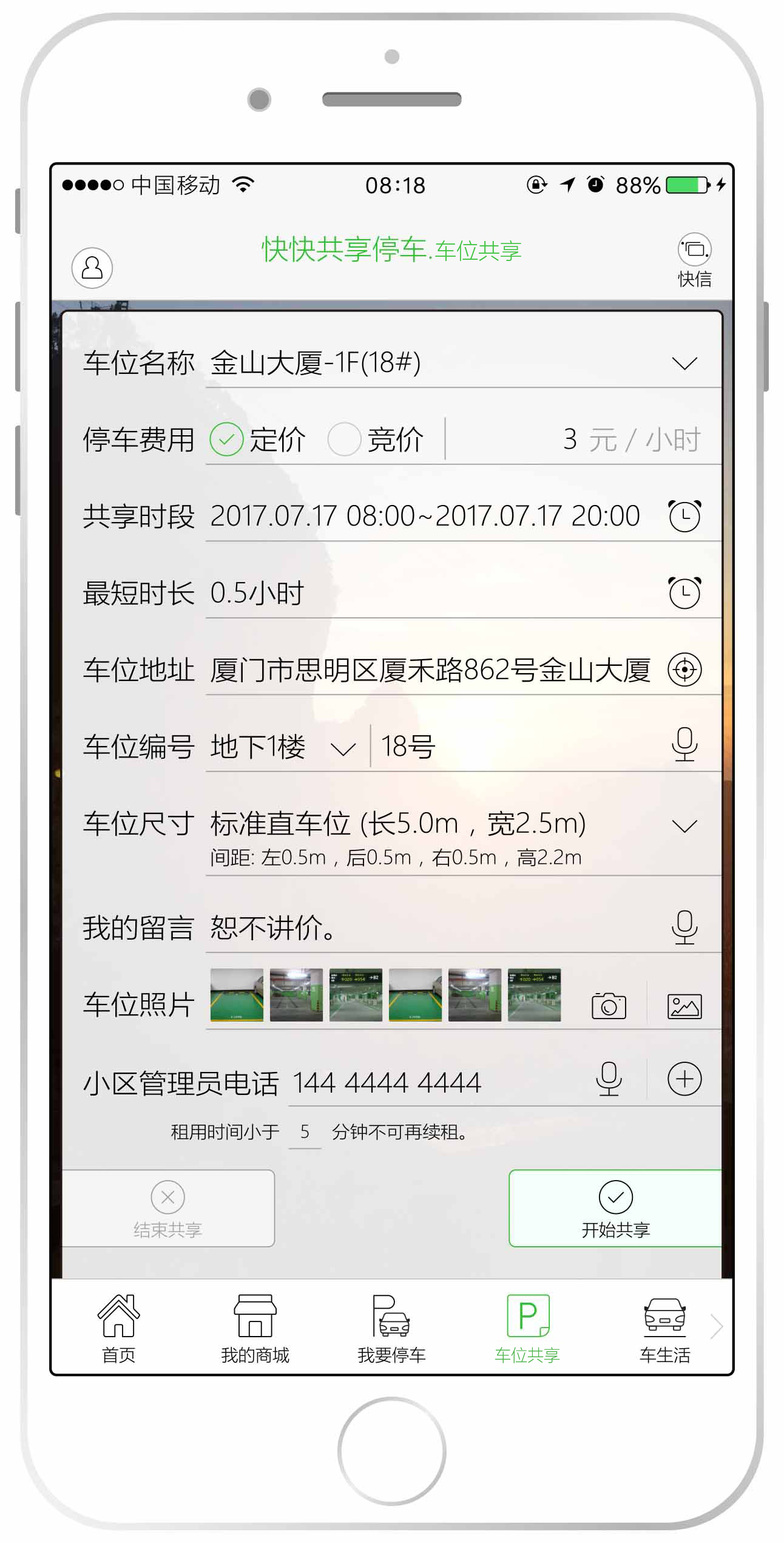Switch to the 首页 tab
The width and height of the screenshot is (784, 1543).
pos(119,1328)
